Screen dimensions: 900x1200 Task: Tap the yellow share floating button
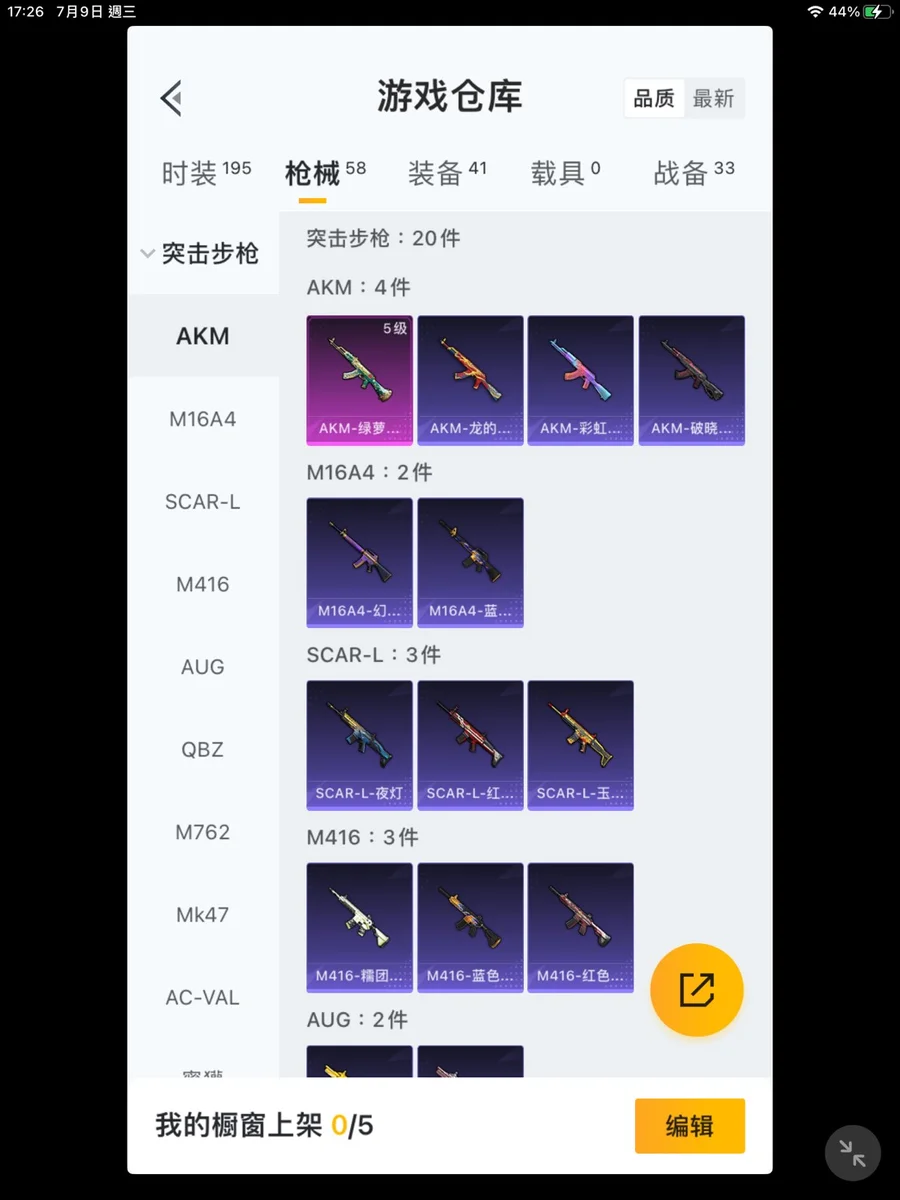coord(696,990)
